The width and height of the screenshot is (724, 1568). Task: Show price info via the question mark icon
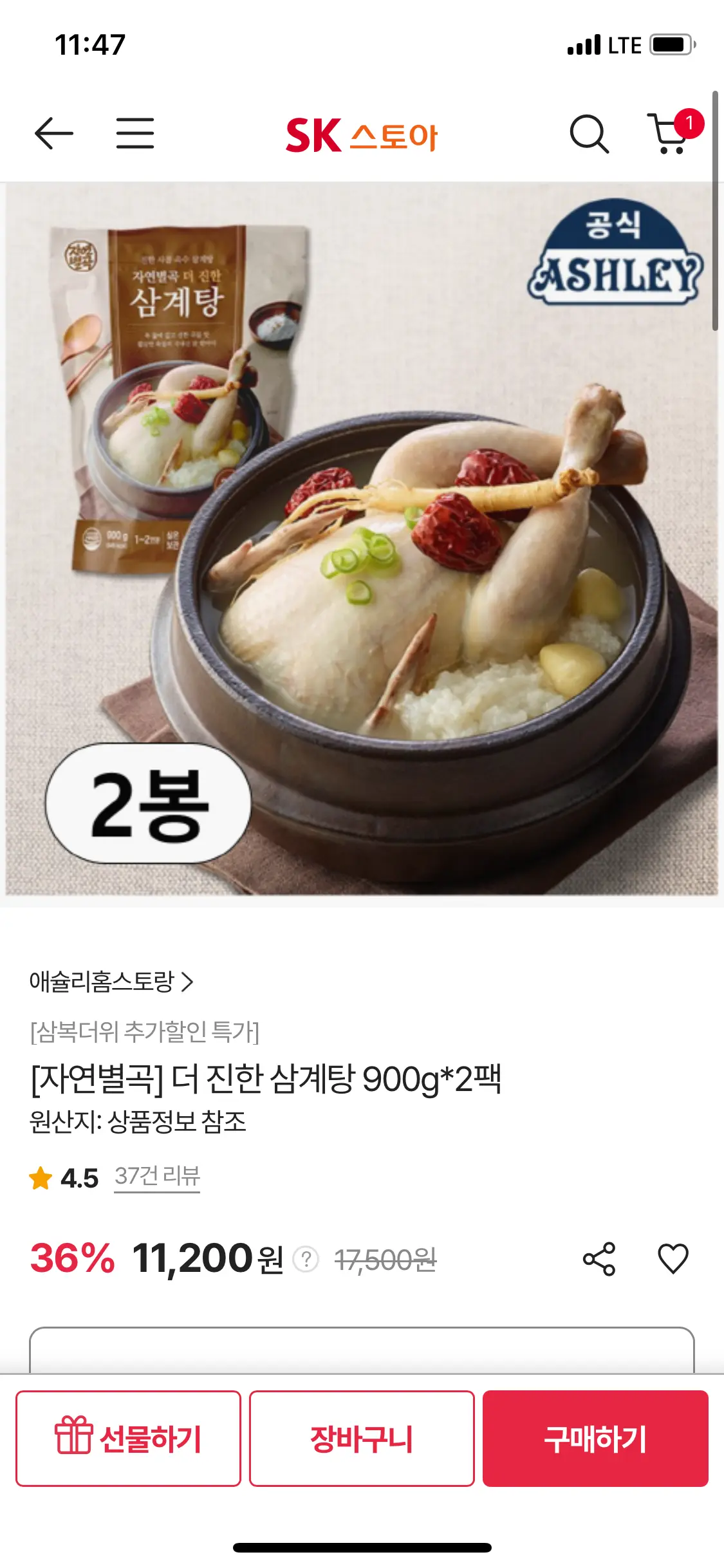click(x=306, y=1258)
